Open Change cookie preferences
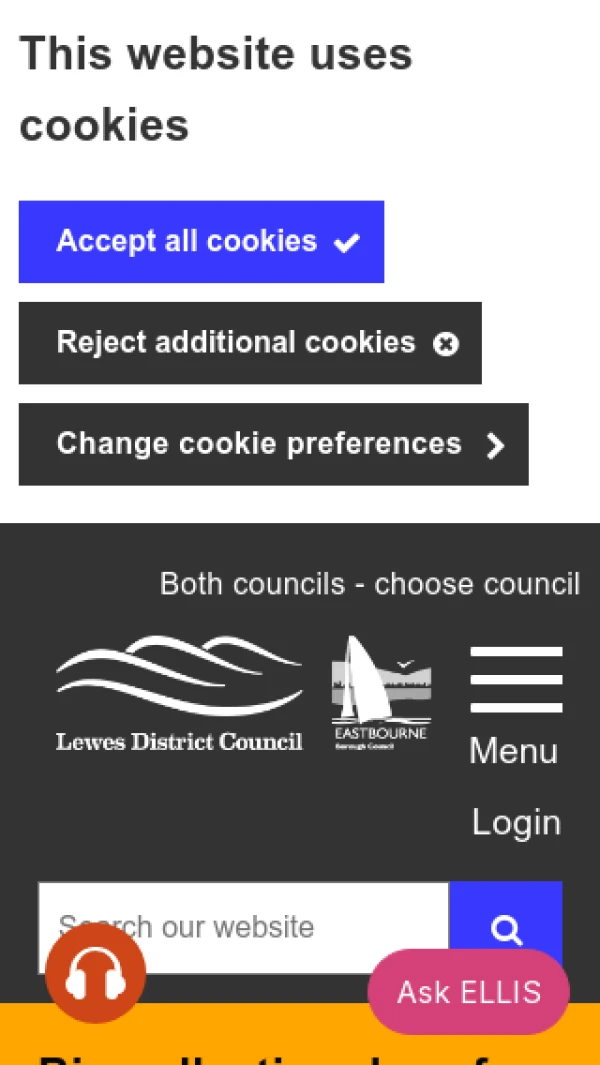The width and height of the screenshot is (600, 1065). (273, 444)
